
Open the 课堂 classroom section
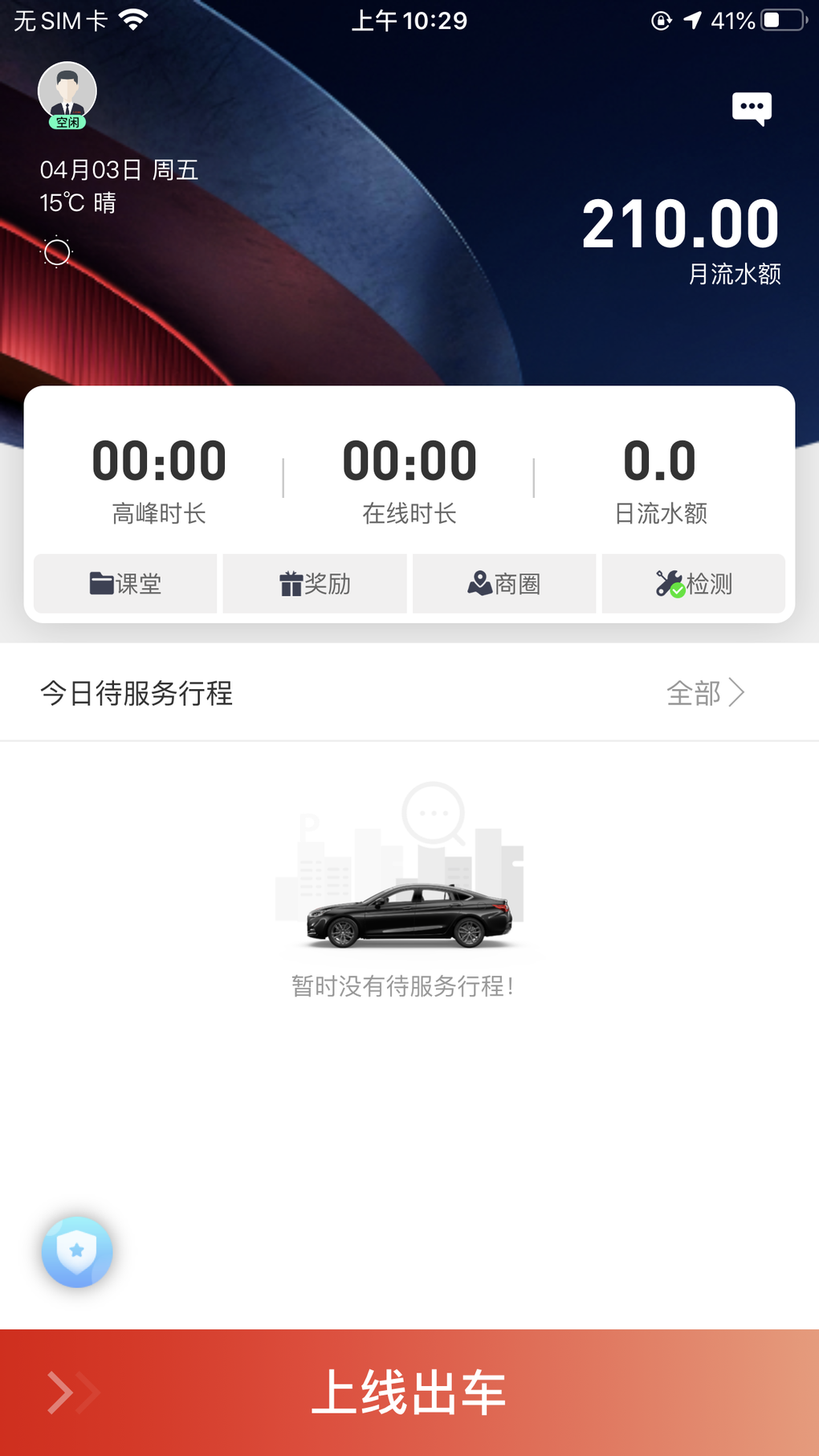tap(125, 584)
